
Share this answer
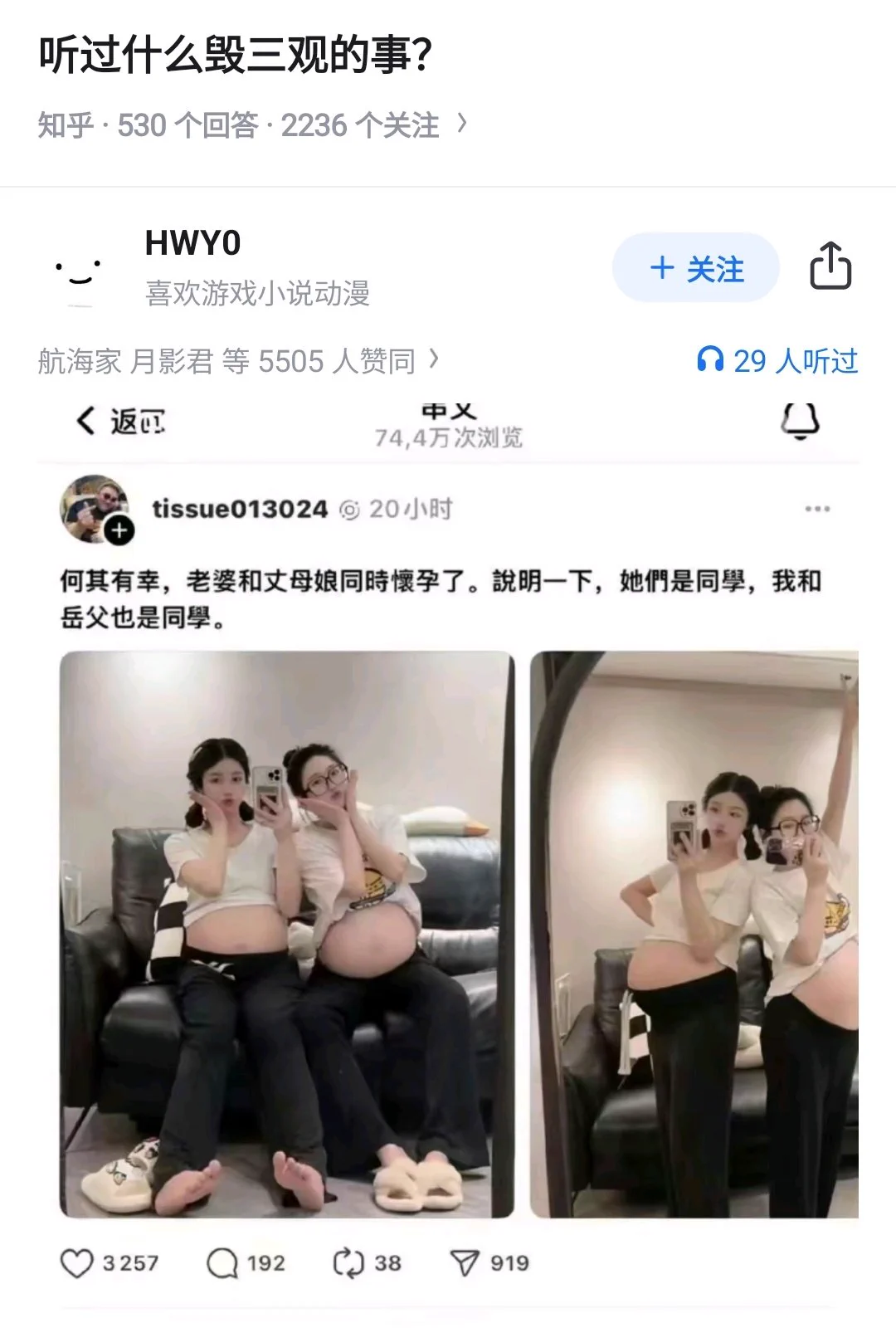(830, 266)
